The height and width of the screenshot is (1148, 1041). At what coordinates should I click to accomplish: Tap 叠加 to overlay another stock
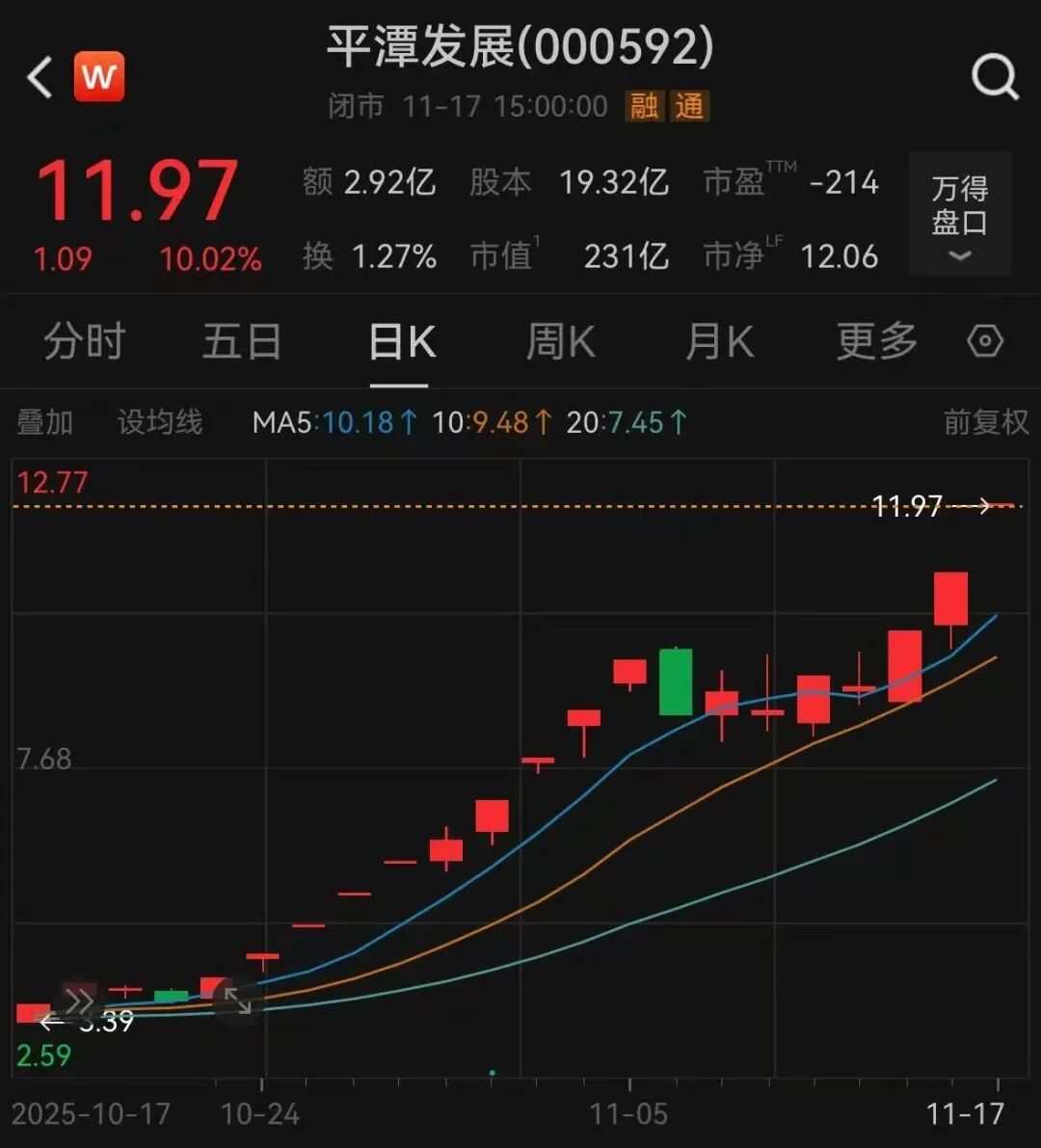(x=44, y=422)
